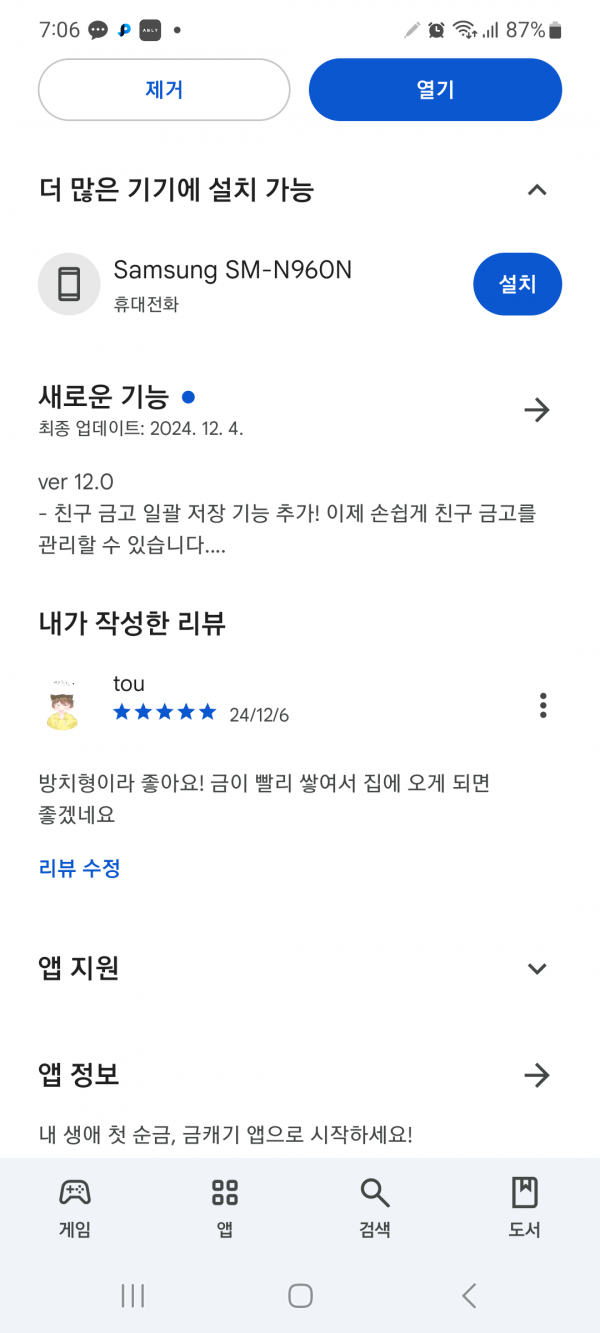Open the app with 열기
This screenshot has width=600, height=1333.
click(x=435, y=90)
